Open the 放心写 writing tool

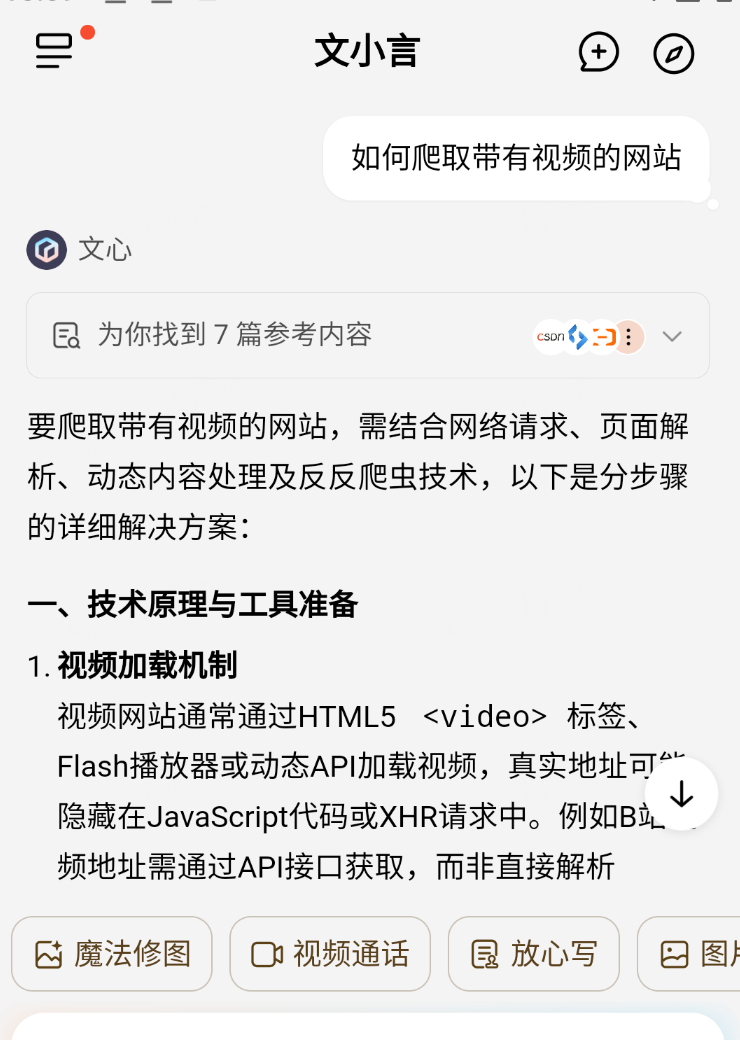tap(533, 953)
